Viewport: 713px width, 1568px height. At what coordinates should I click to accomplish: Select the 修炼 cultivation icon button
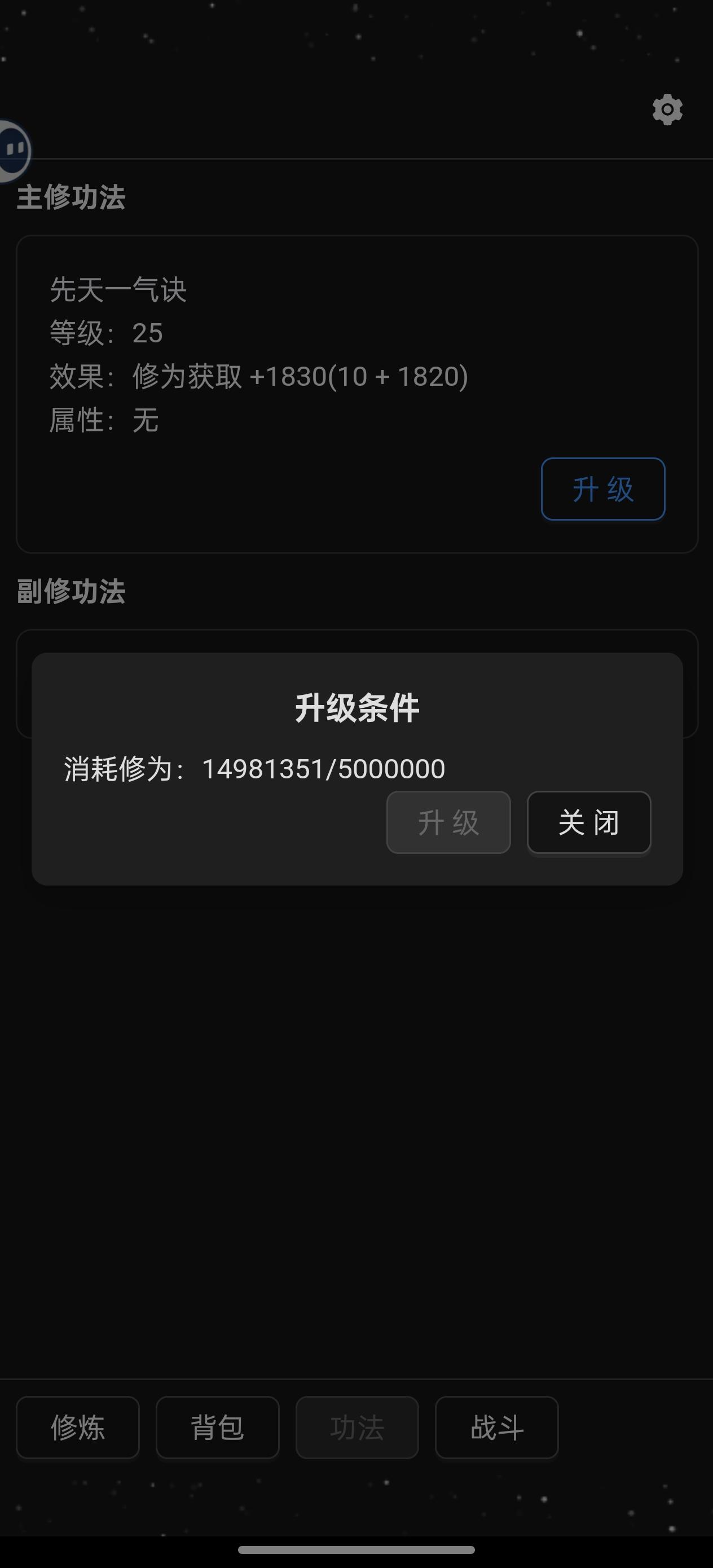tap(77, 1428)
